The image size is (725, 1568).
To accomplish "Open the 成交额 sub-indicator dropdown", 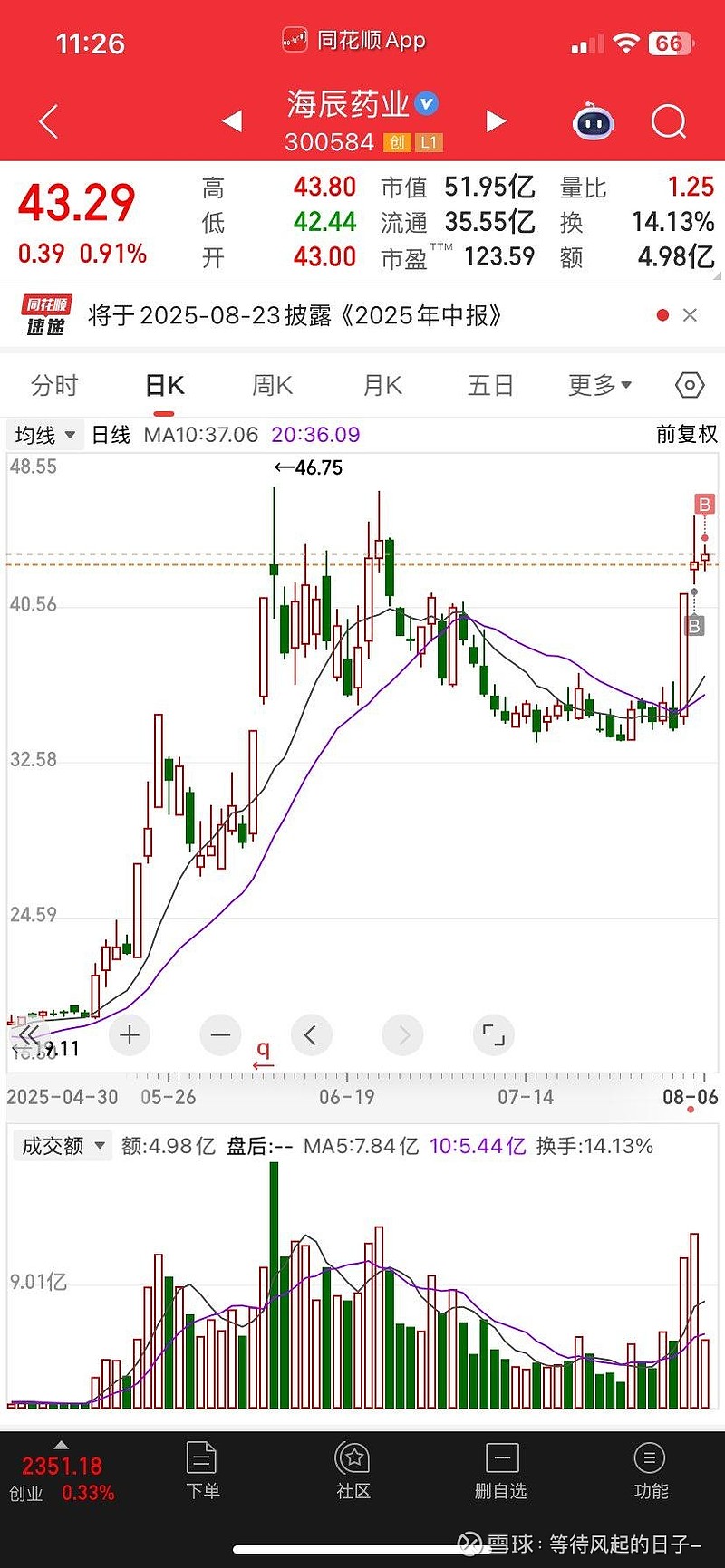I will tap(63, 1146).
